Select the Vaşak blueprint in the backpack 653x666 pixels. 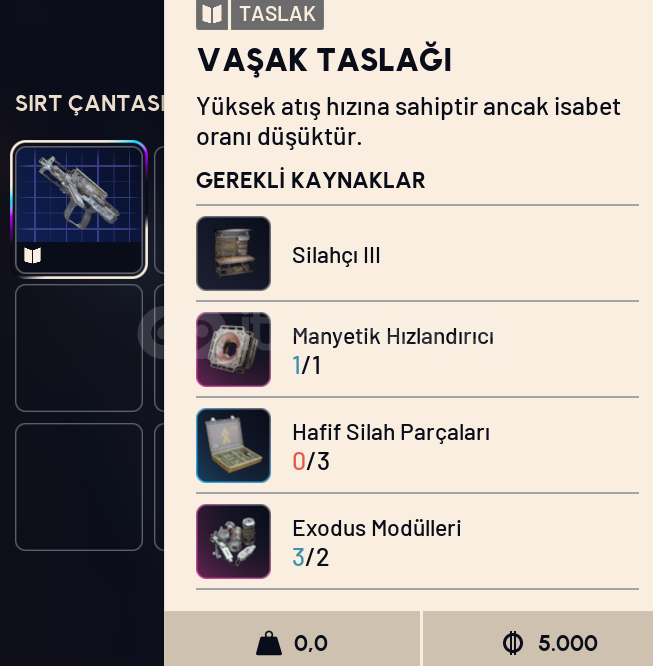[79, 208]
